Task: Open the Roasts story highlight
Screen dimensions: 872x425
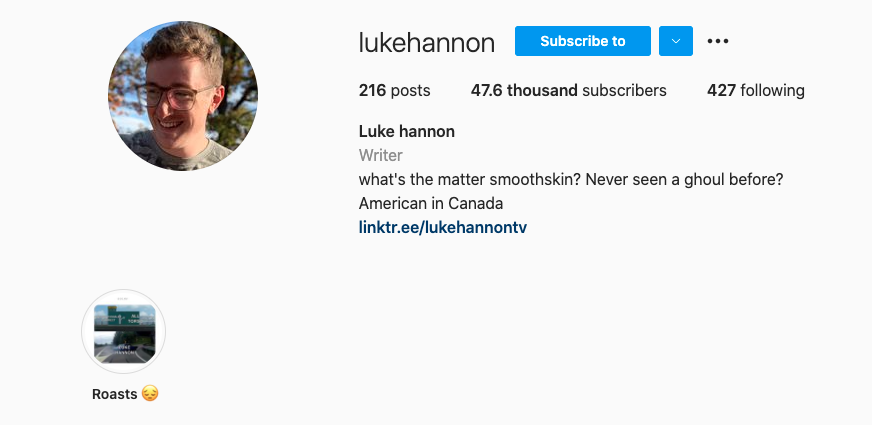Action: [123, 332]
